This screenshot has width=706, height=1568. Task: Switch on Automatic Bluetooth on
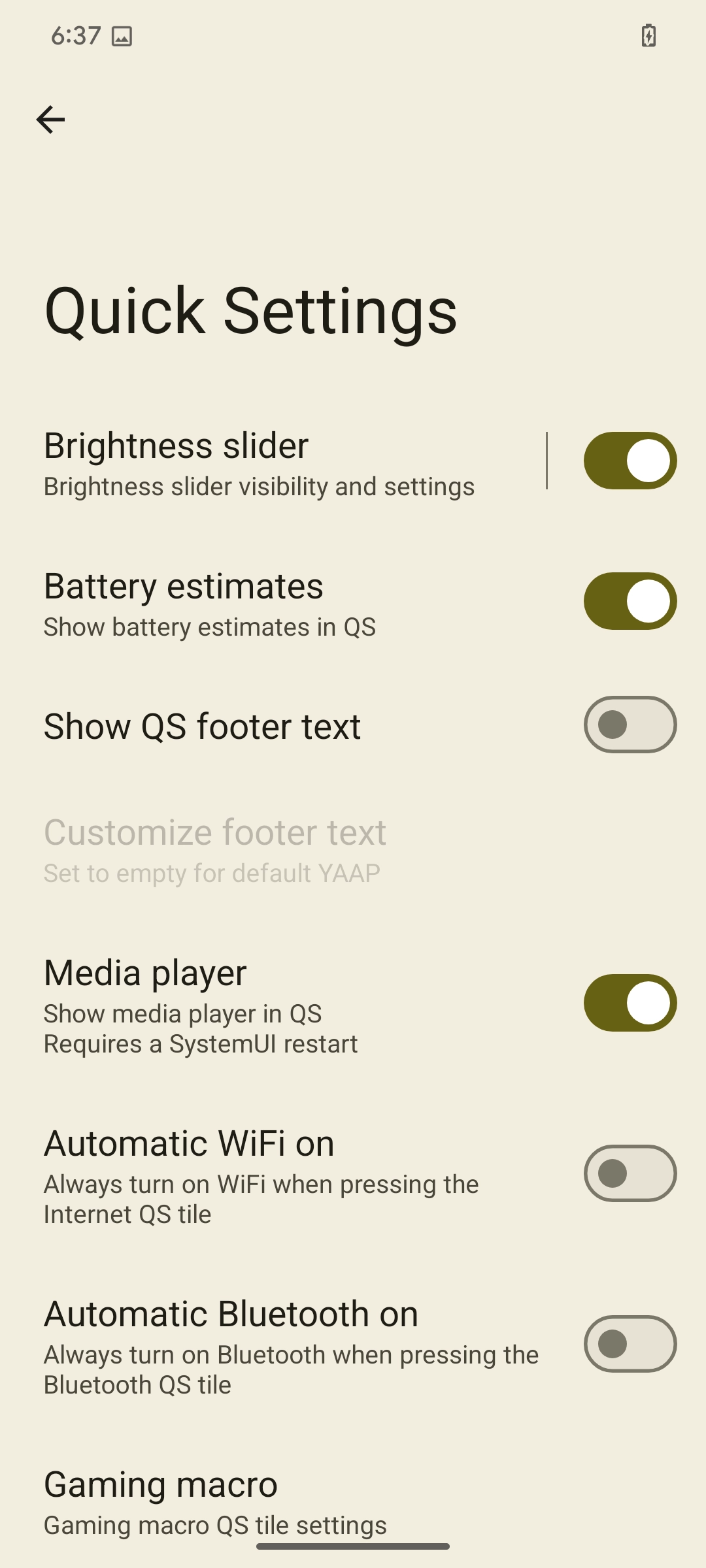630,1344
